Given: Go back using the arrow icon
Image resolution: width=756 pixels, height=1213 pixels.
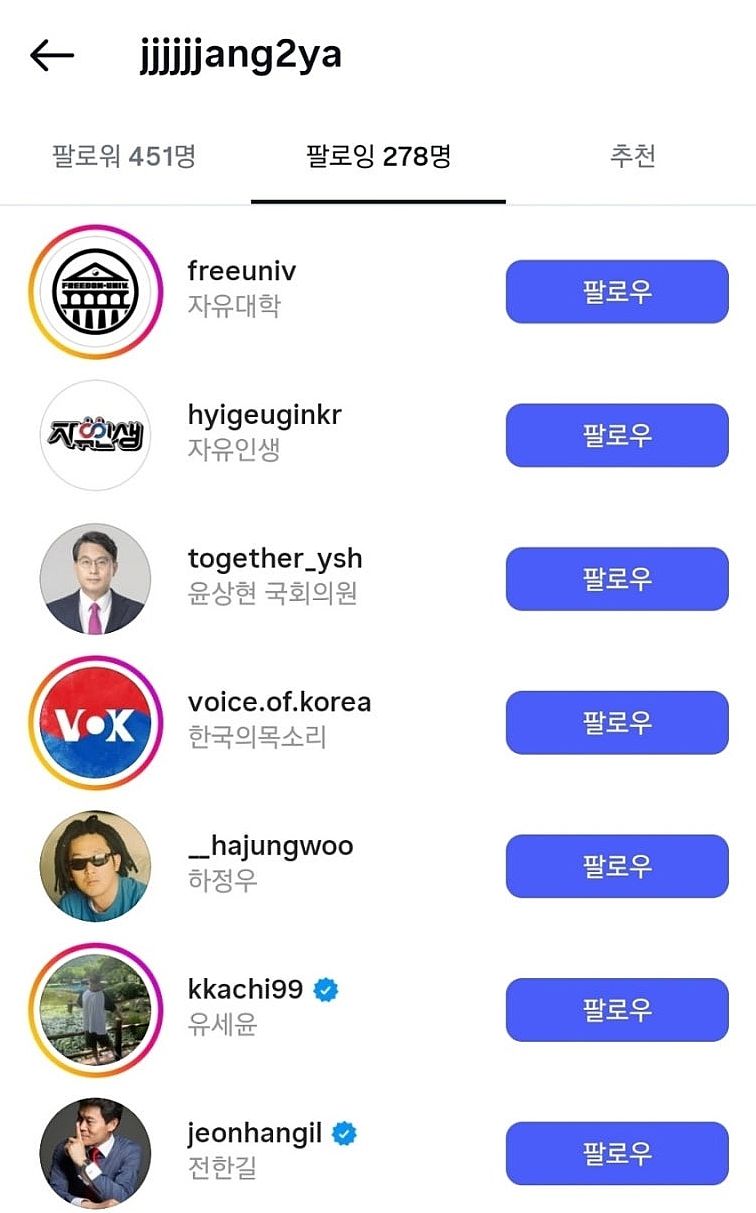Looking at the screenshot, I should [52, 56].
